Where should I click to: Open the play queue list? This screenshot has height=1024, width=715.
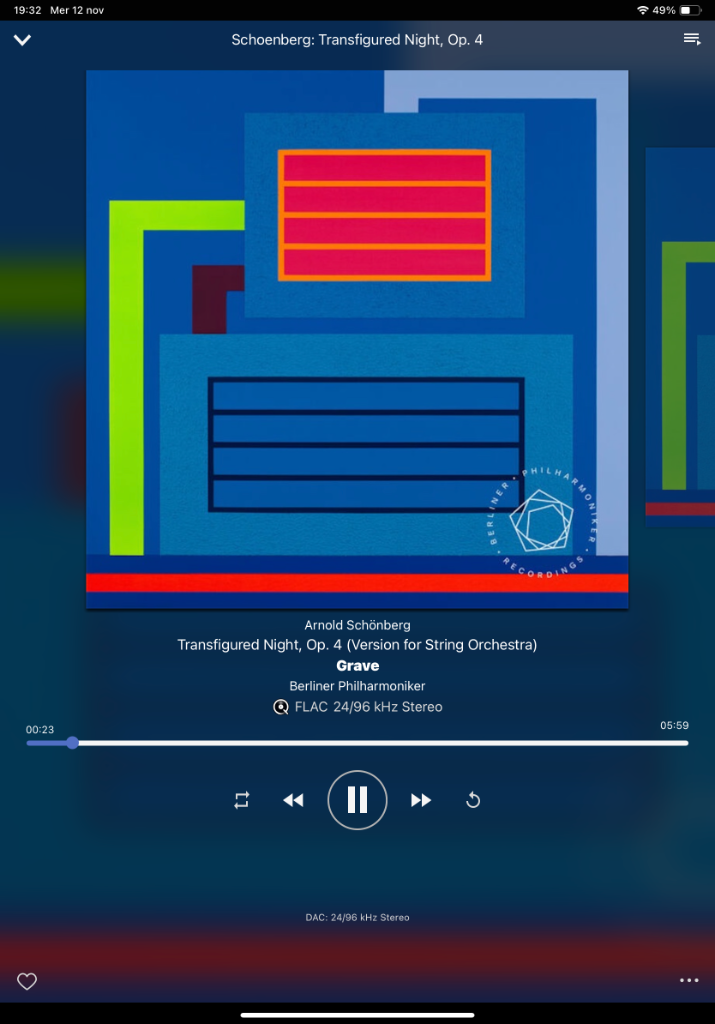click(x=691, y=39)
